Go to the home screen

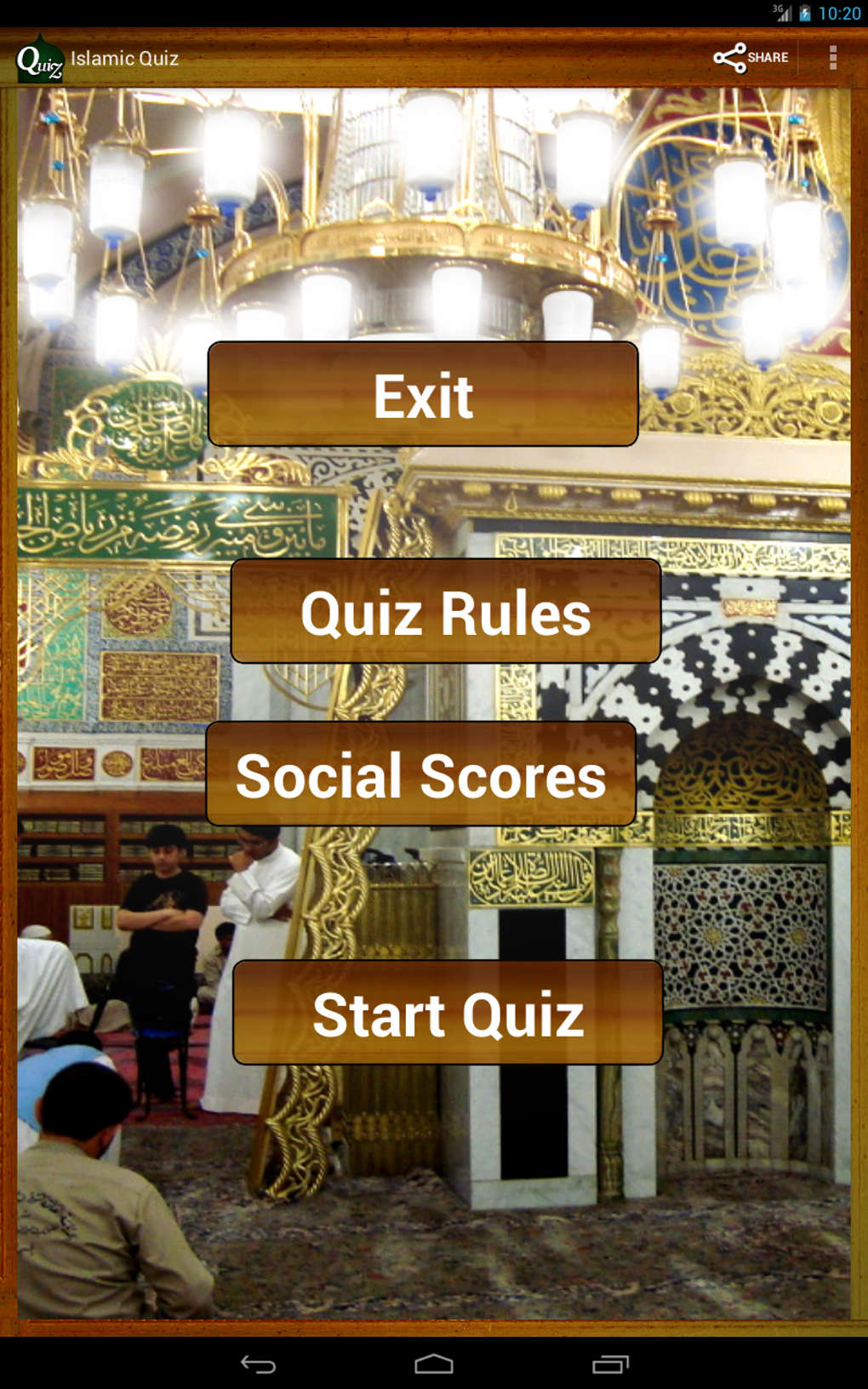pos(434,1364)
